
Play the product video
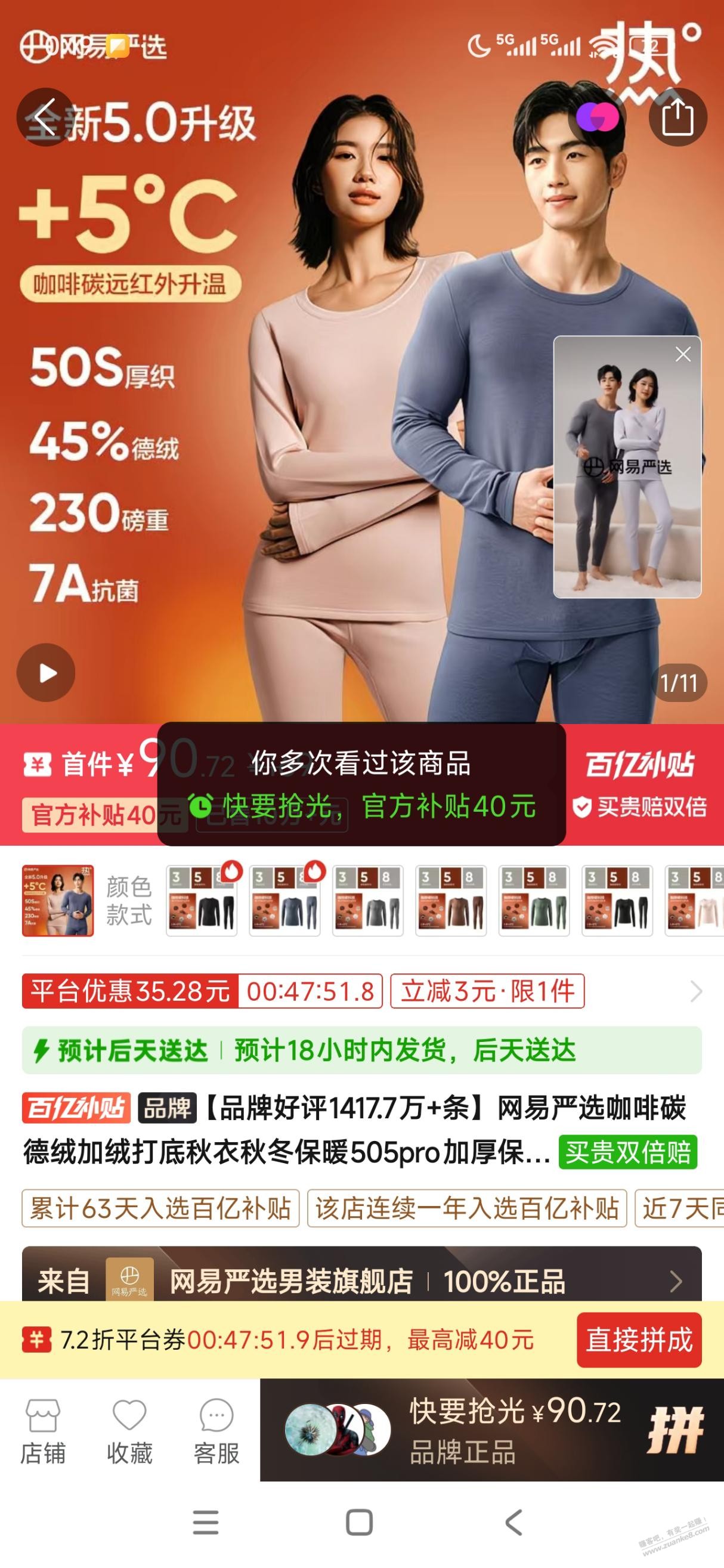click(47, 673)
